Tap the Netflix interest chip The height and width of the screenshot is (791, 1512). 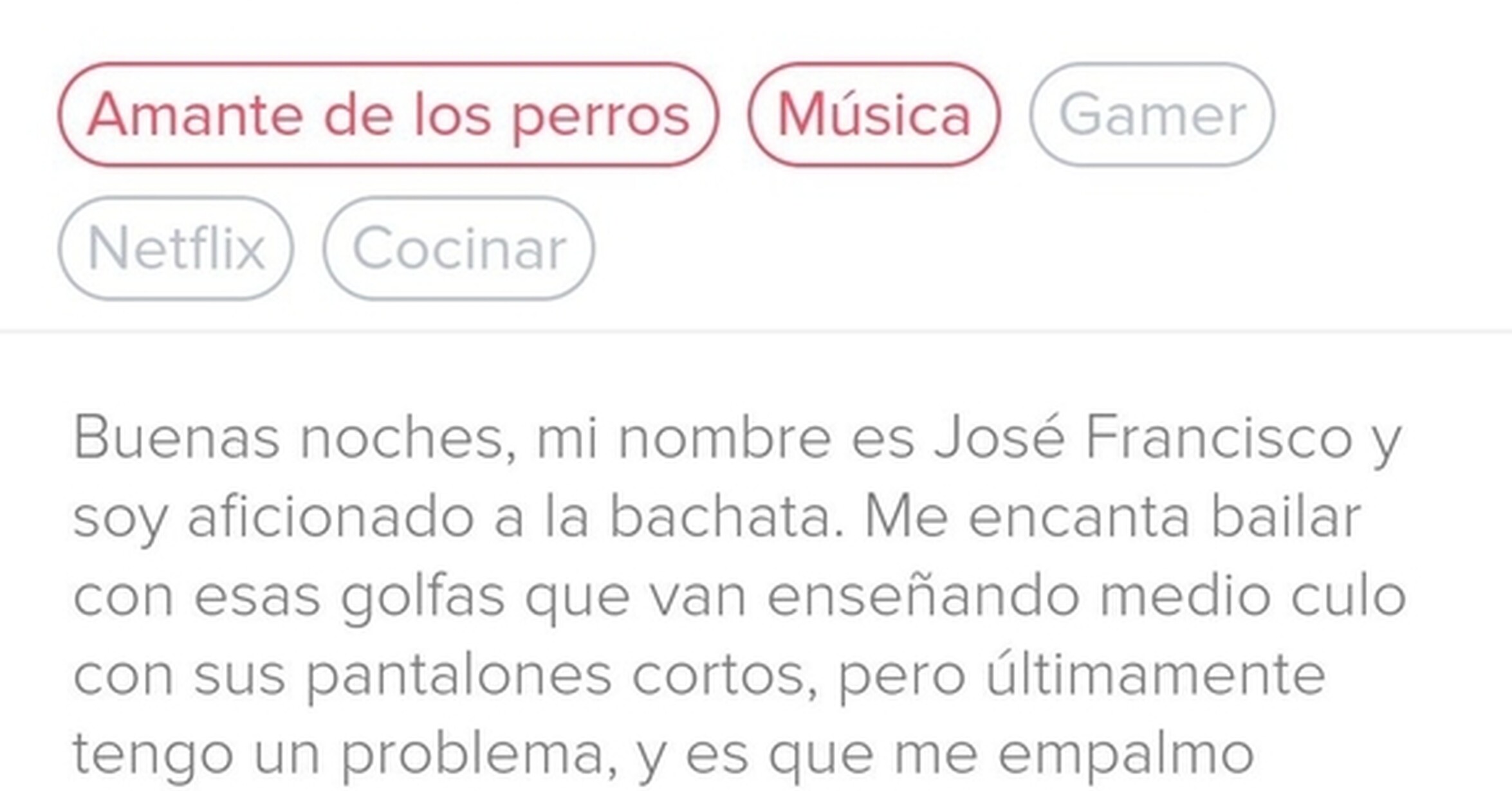[176, 248]
